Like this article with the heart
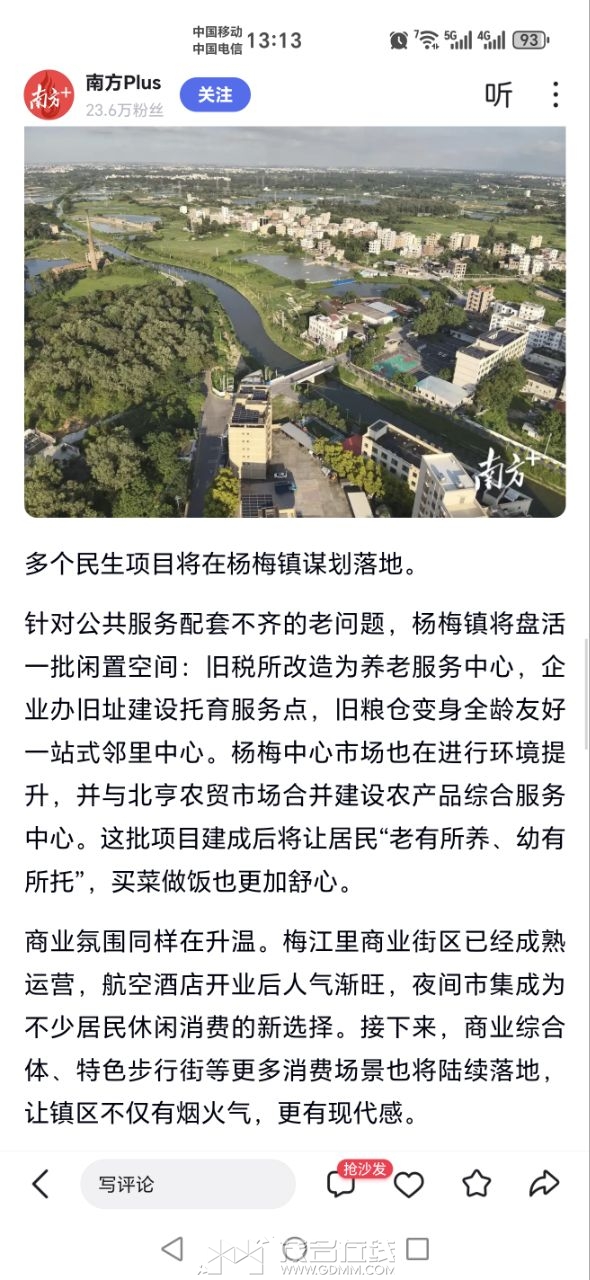The width and height of the screenshot is (590, 1280). (408, 1185)
